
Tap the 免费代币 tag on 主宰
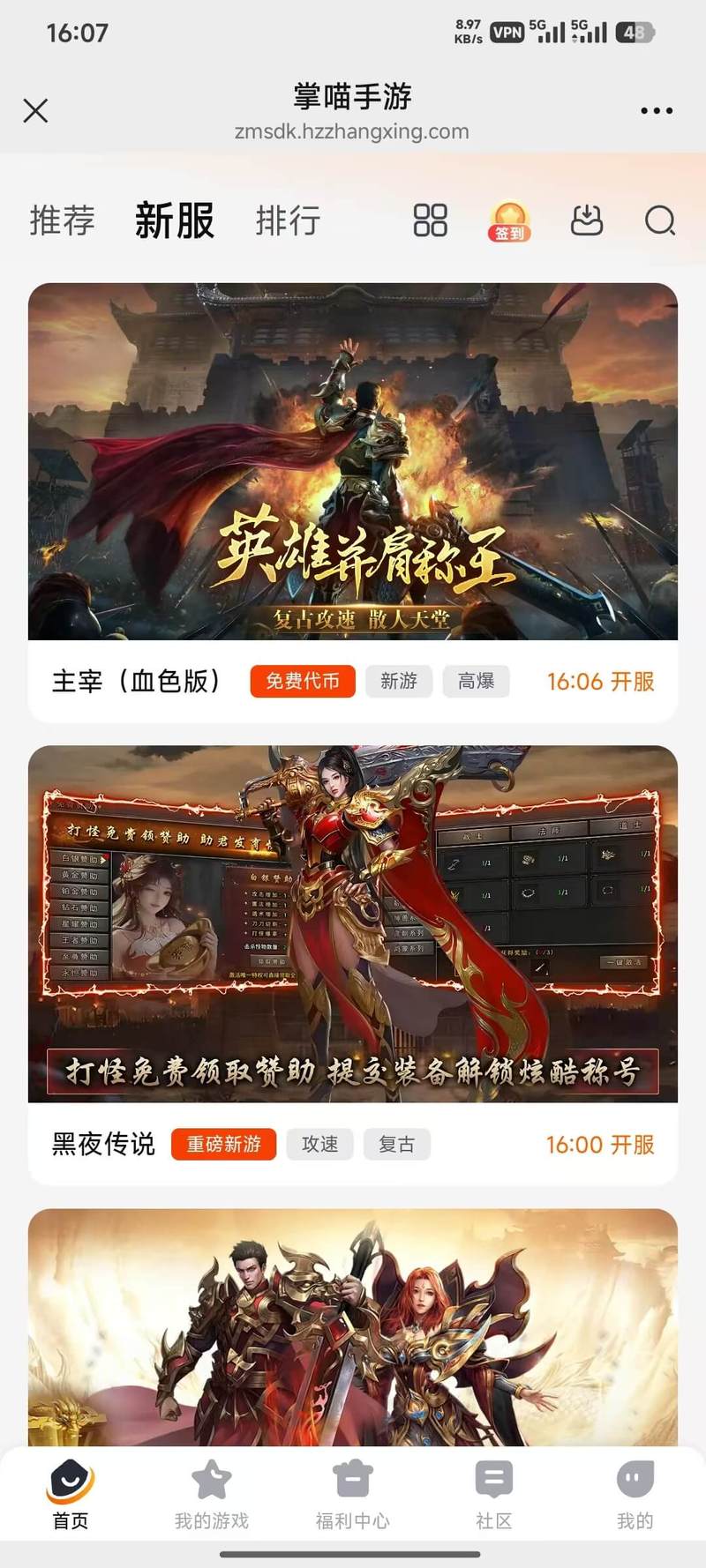pos(303,681)
